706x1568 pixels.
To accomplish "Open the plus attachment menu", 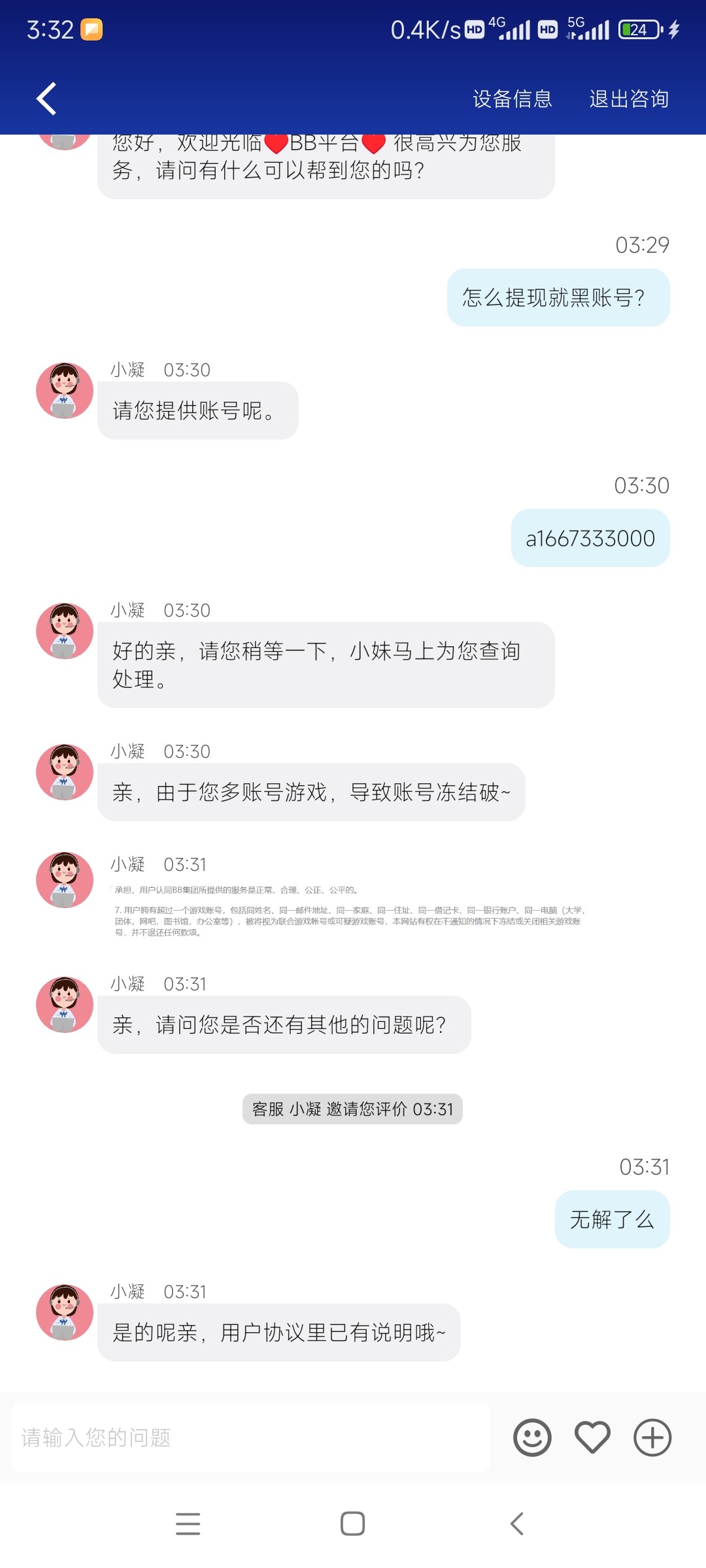I will (x=652, y=1437).
